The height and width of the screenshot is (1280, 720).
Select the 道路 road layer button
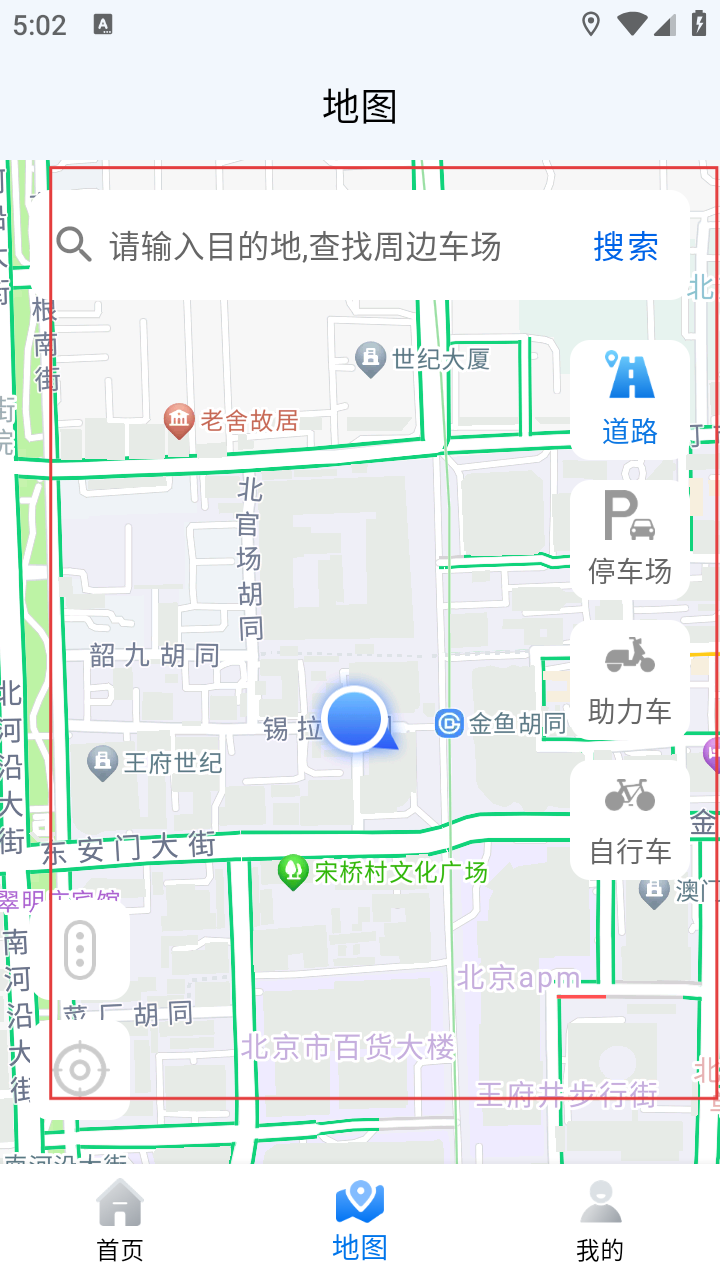tap(630, 400)
